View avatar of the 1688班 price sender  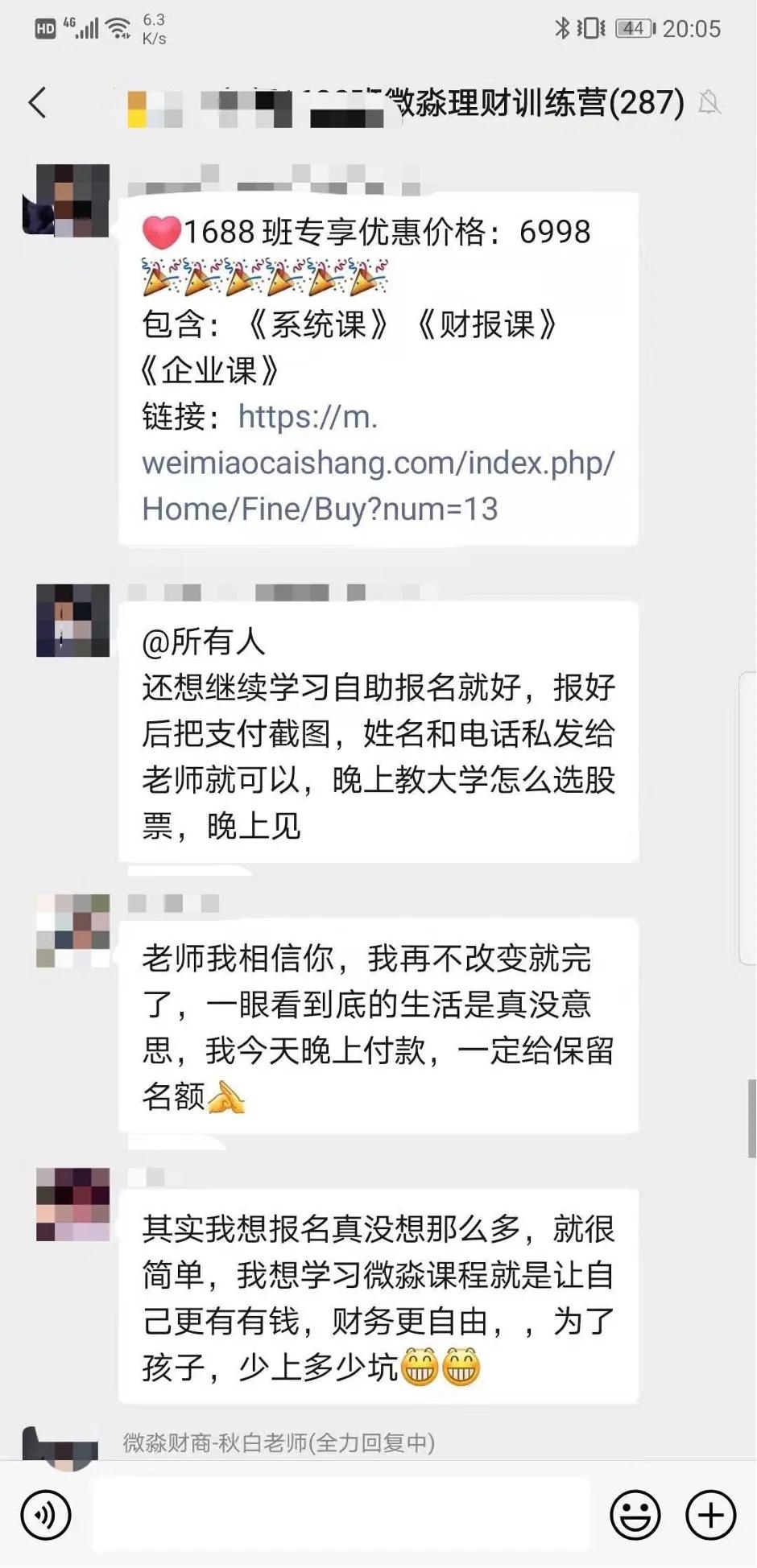click(71, 200)
